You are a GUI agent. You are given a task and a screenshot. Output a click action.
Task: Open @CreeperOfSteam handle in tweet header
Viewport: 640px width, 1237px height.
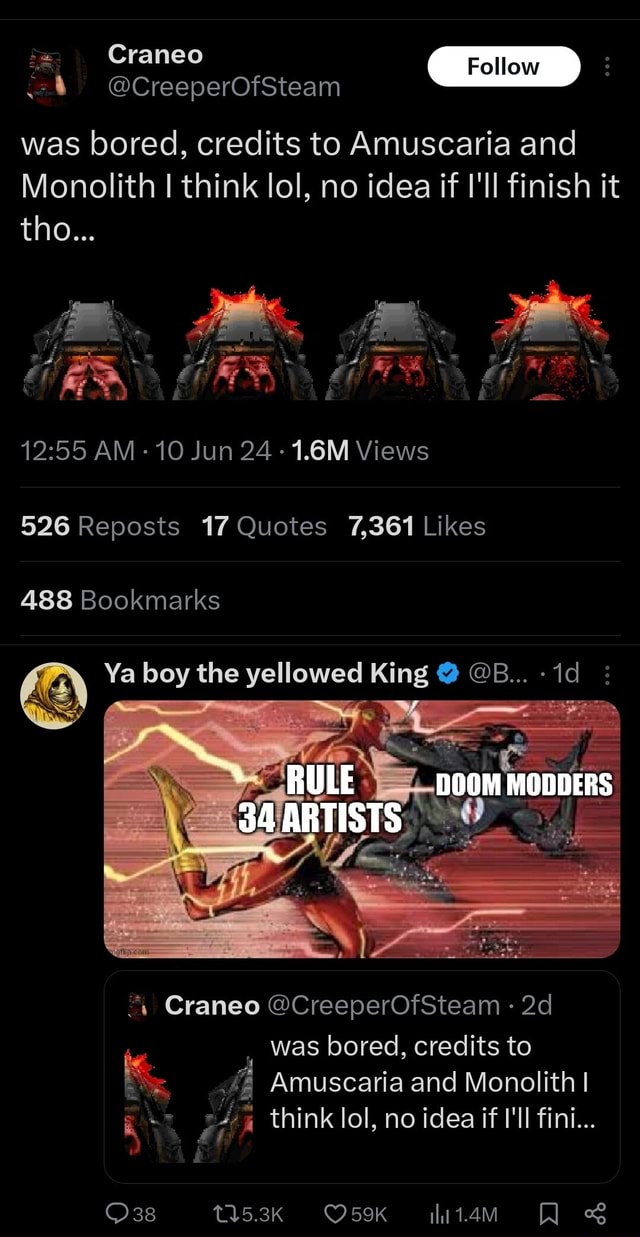[x=223, y=88]
